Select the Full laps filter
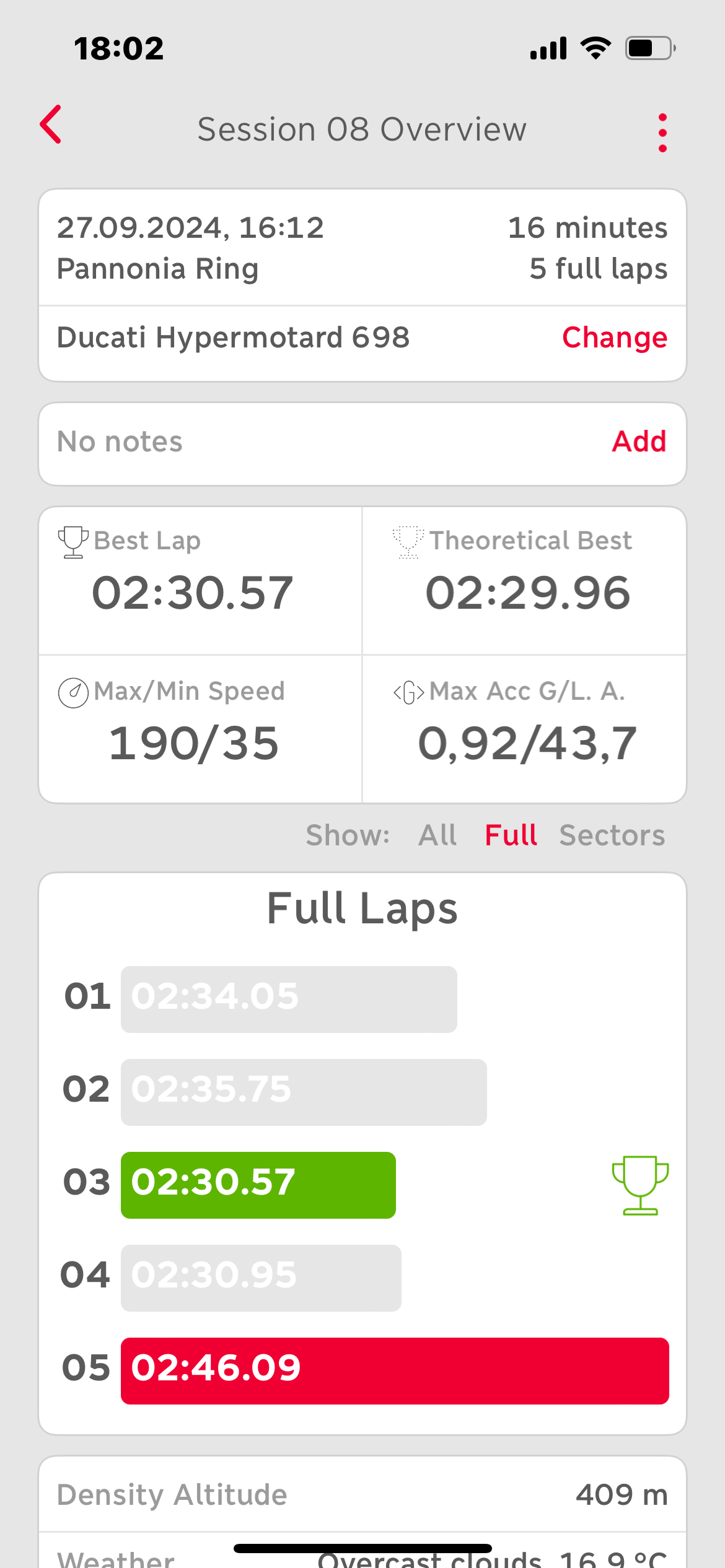This screenshot has width=725, height=1568. [511, 835]
